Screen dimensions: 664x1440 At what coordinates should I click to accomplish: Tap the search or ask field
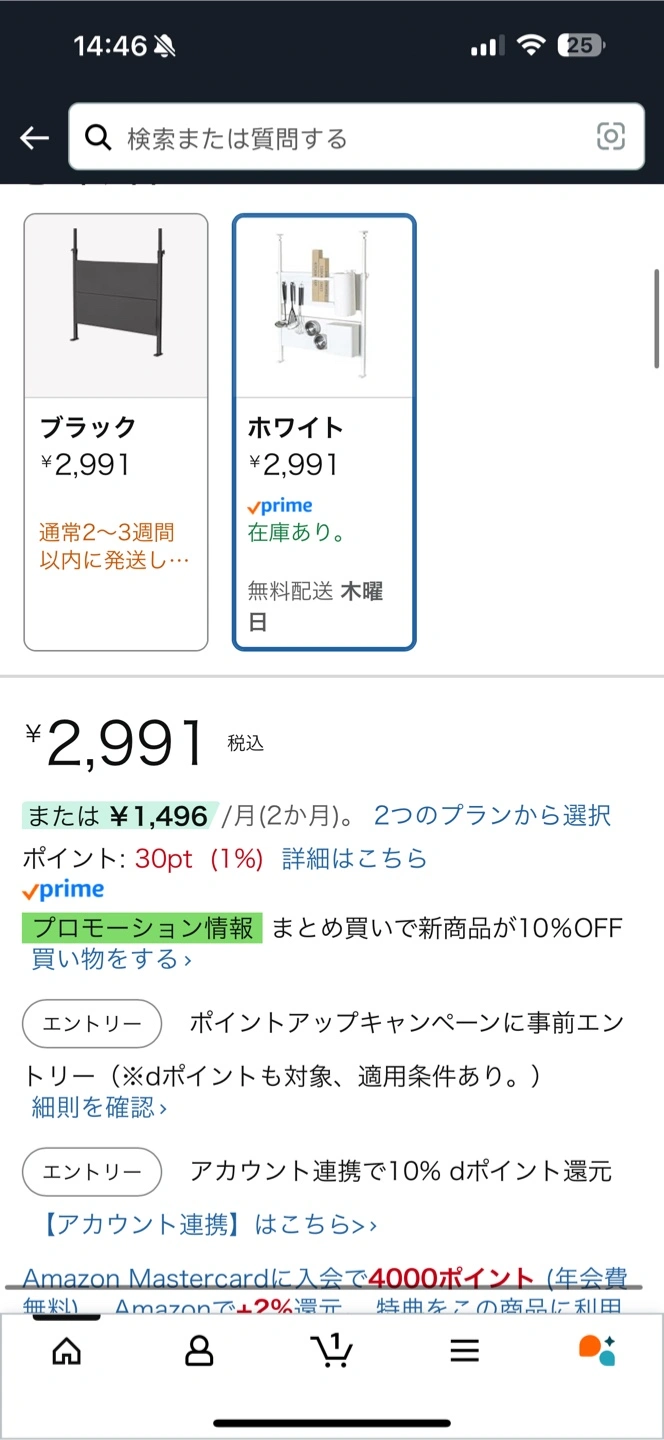(x=355, y=137)
